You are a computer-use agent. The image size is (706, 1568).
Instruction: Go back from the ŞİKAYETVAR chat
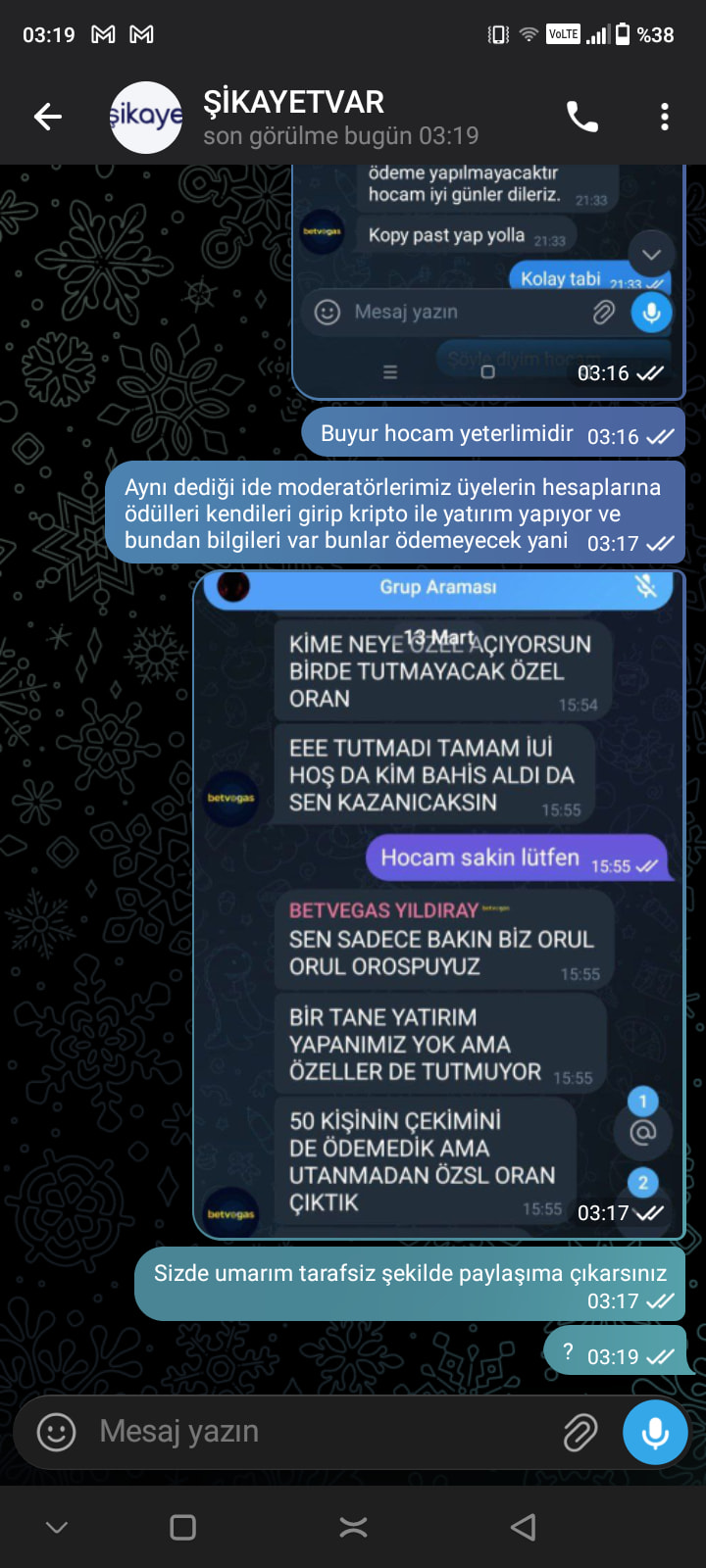tap(47, 118)
